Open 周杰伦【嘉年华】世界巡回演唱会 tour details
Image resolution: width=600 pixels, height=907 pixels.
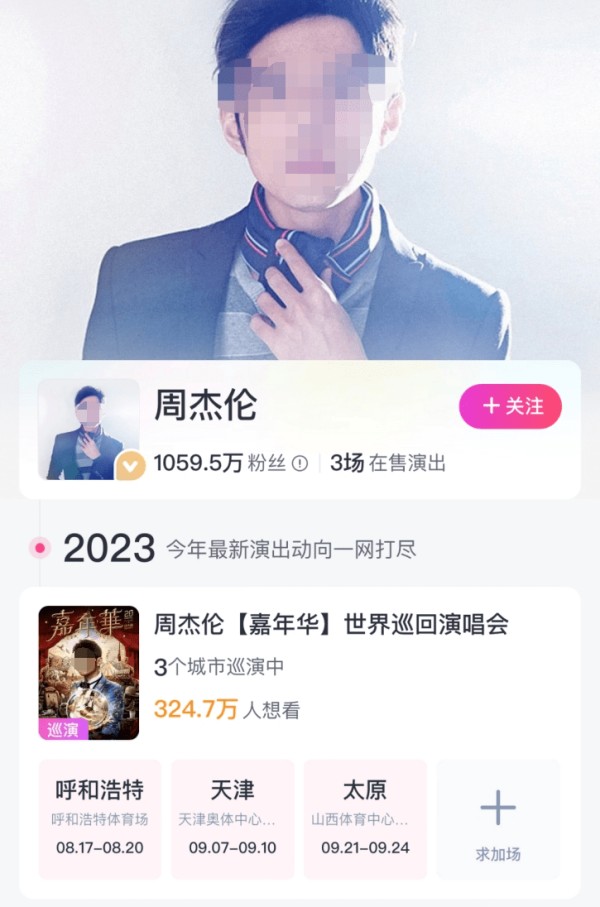[331, 625]
